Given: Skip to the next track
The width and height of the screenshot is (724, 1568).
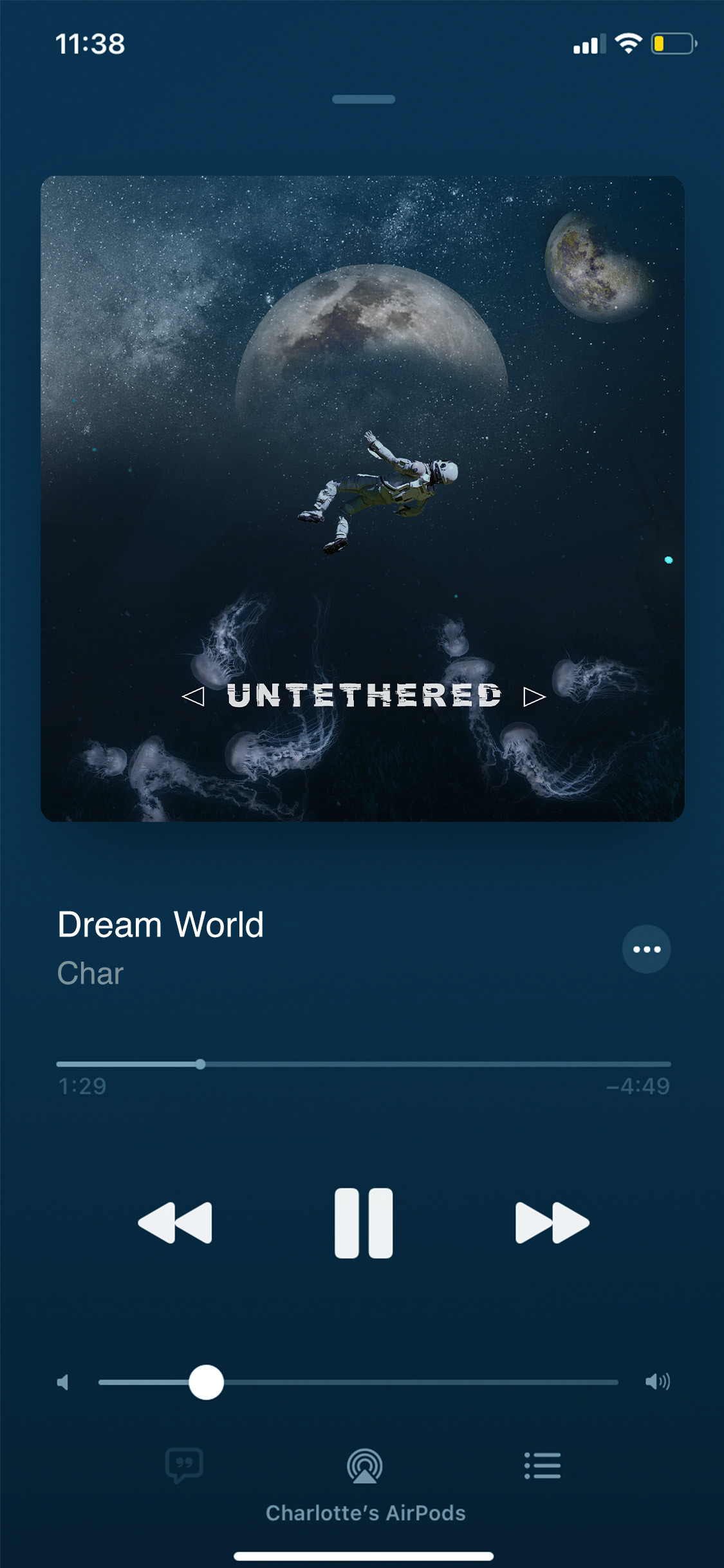Looking at the screenshot, I should 552,1222.
